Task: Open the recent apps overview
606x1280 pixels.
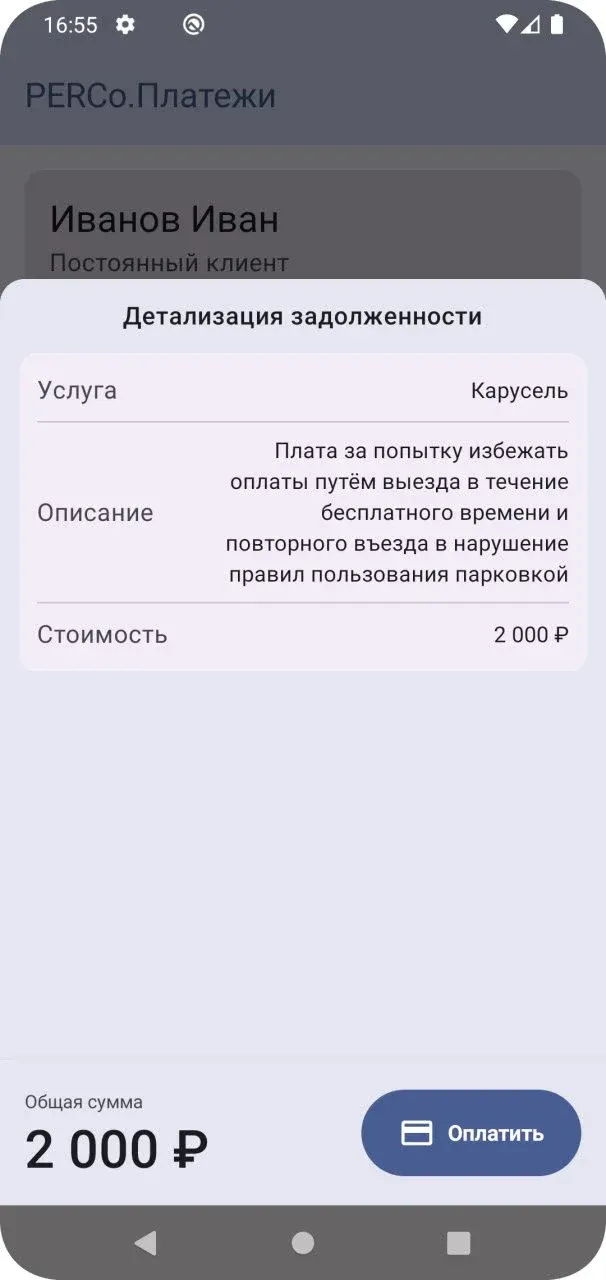Action: point(459,1242)
